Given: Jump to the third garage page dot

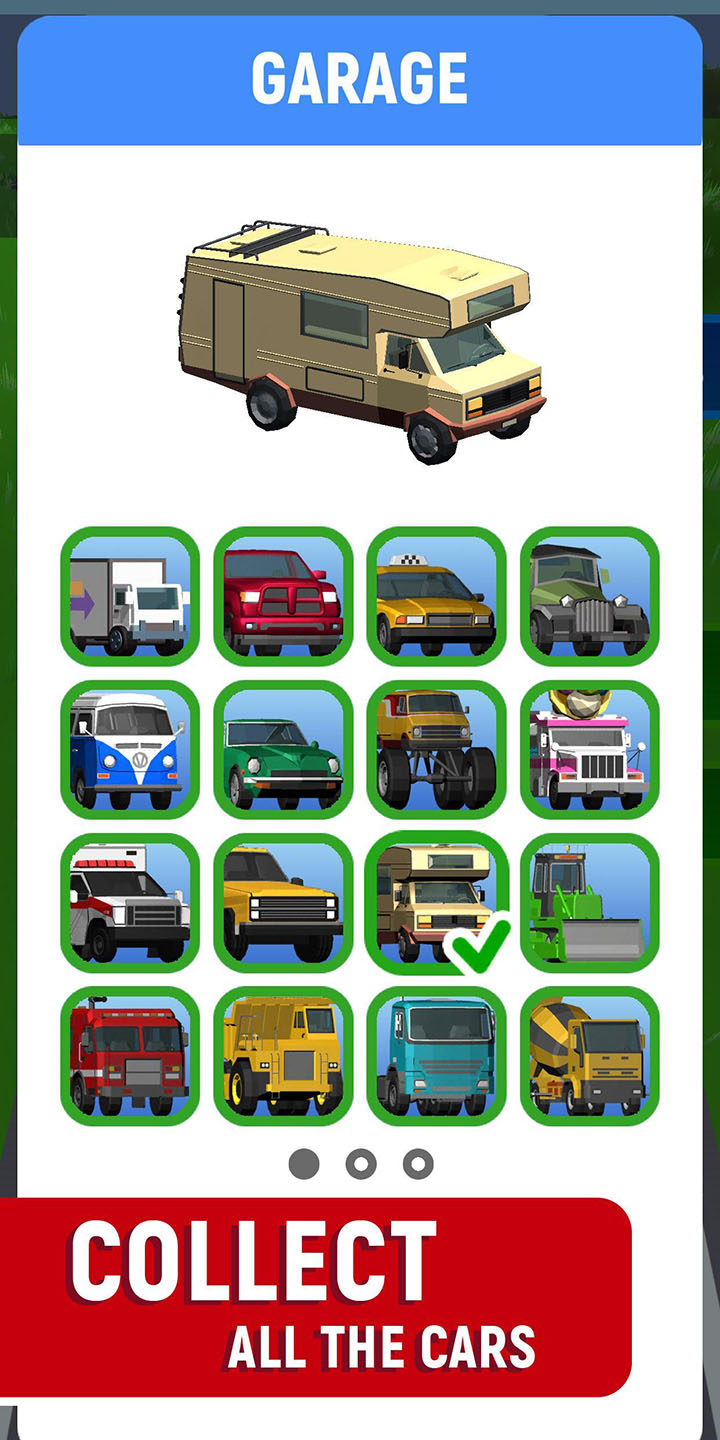Looking at the screenshot, I should pyautogui.click(x=418, y=1164).
